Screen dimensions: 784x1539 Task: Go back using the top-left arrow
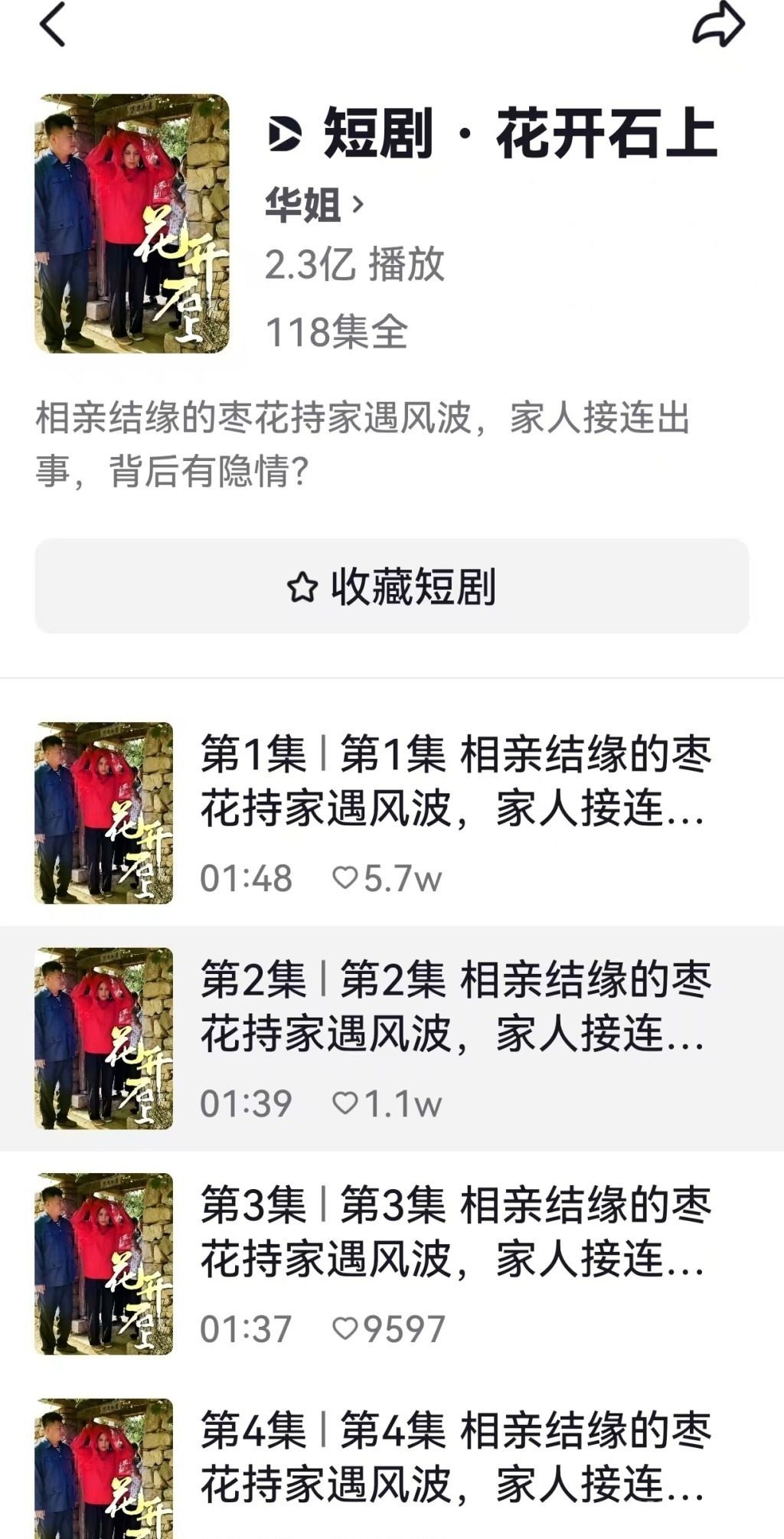pos(52,25)
